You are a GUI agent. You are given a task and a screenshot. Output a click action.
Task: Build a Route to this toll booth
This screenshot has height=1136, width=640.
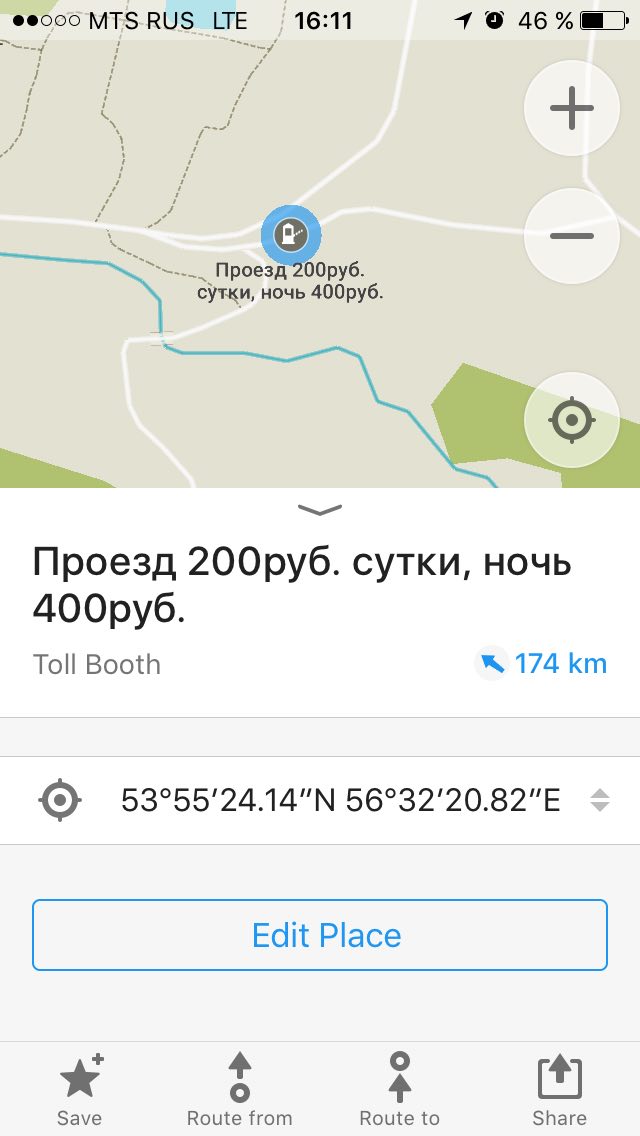(x=400, y=1090)
